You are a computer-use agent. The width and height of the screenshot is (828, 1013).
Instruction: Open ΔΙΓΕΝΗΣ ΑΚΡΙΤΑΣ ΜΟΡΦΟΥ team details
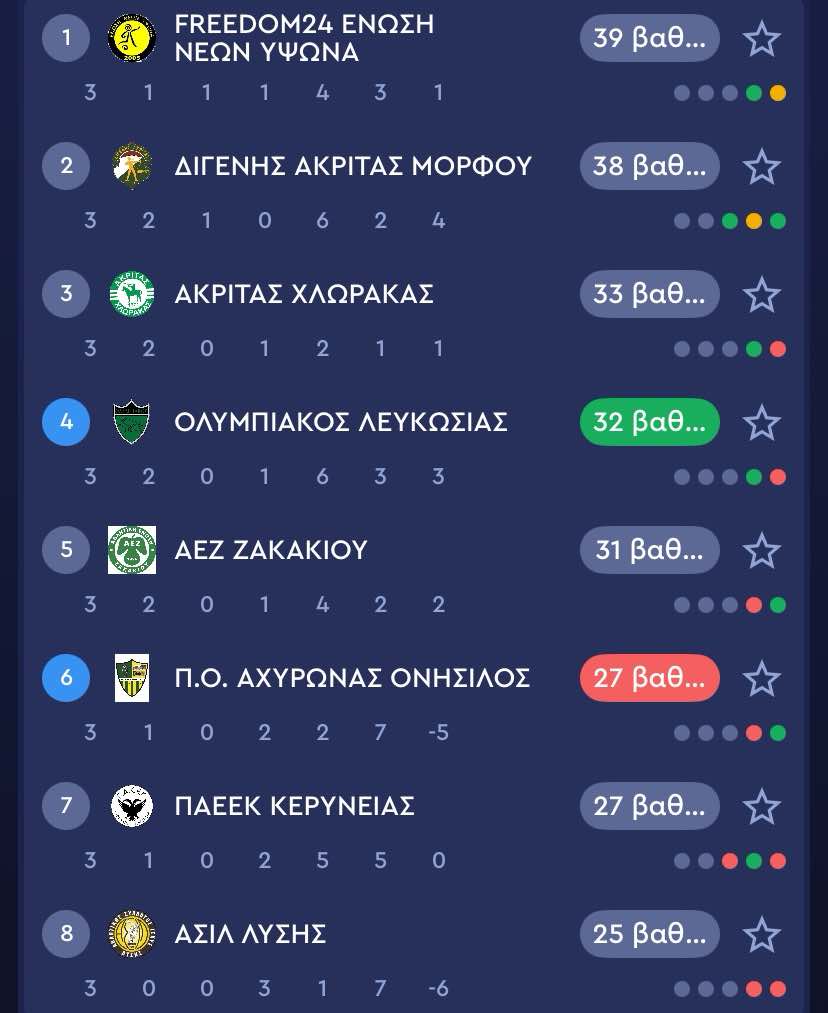(x=352, y=166)
